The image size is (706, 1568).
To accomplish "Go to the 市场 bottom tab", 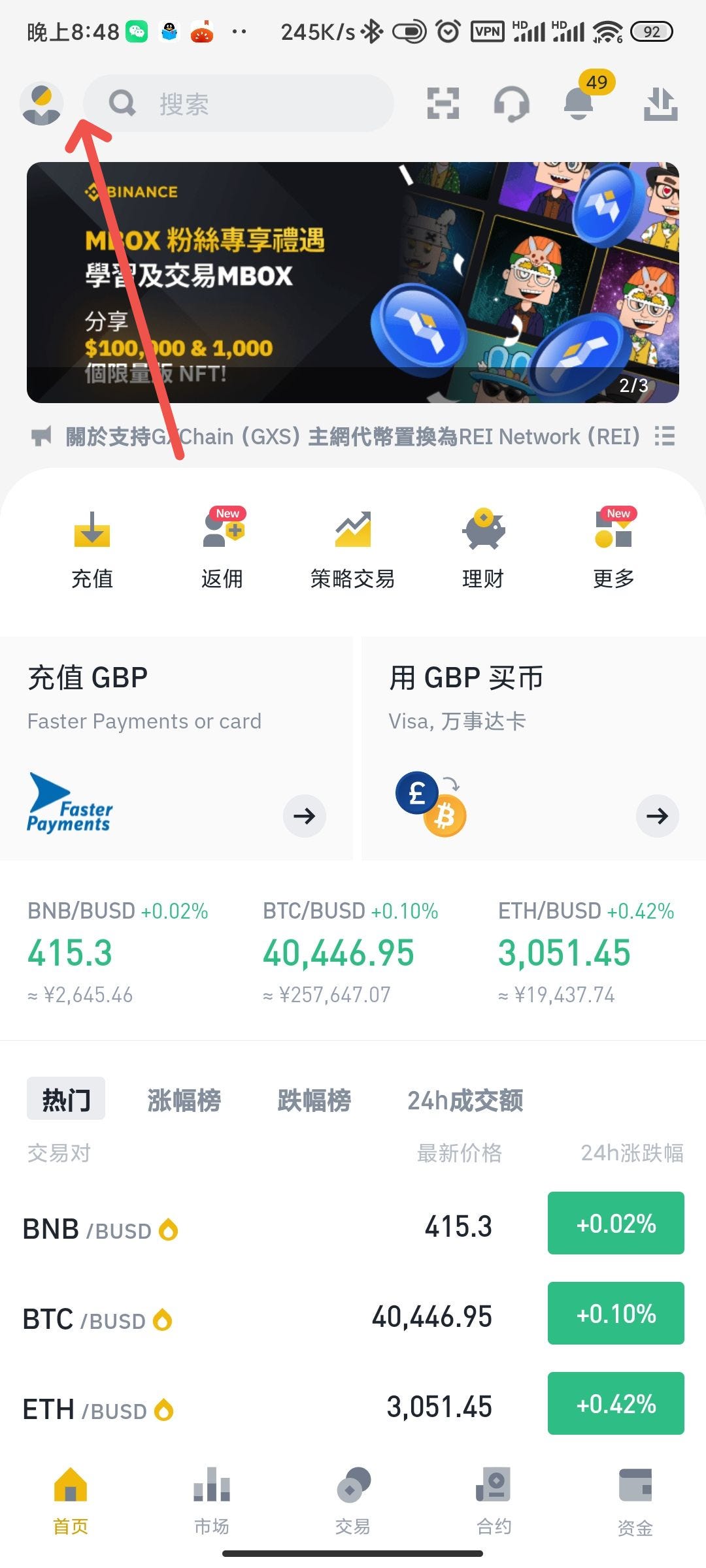I will [x=212, y=1499].
